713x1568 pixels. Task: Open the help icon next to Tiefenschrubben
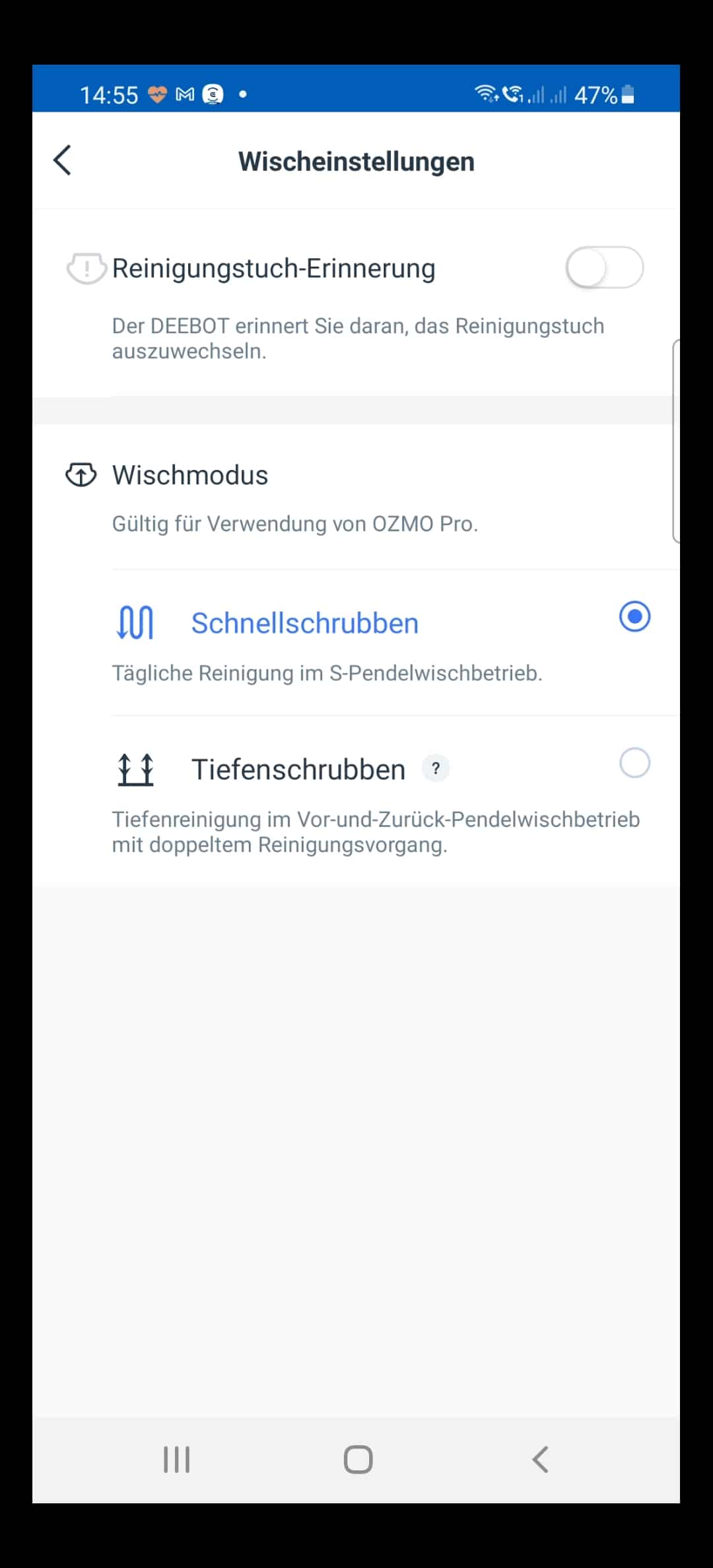[x=436, y=768]
